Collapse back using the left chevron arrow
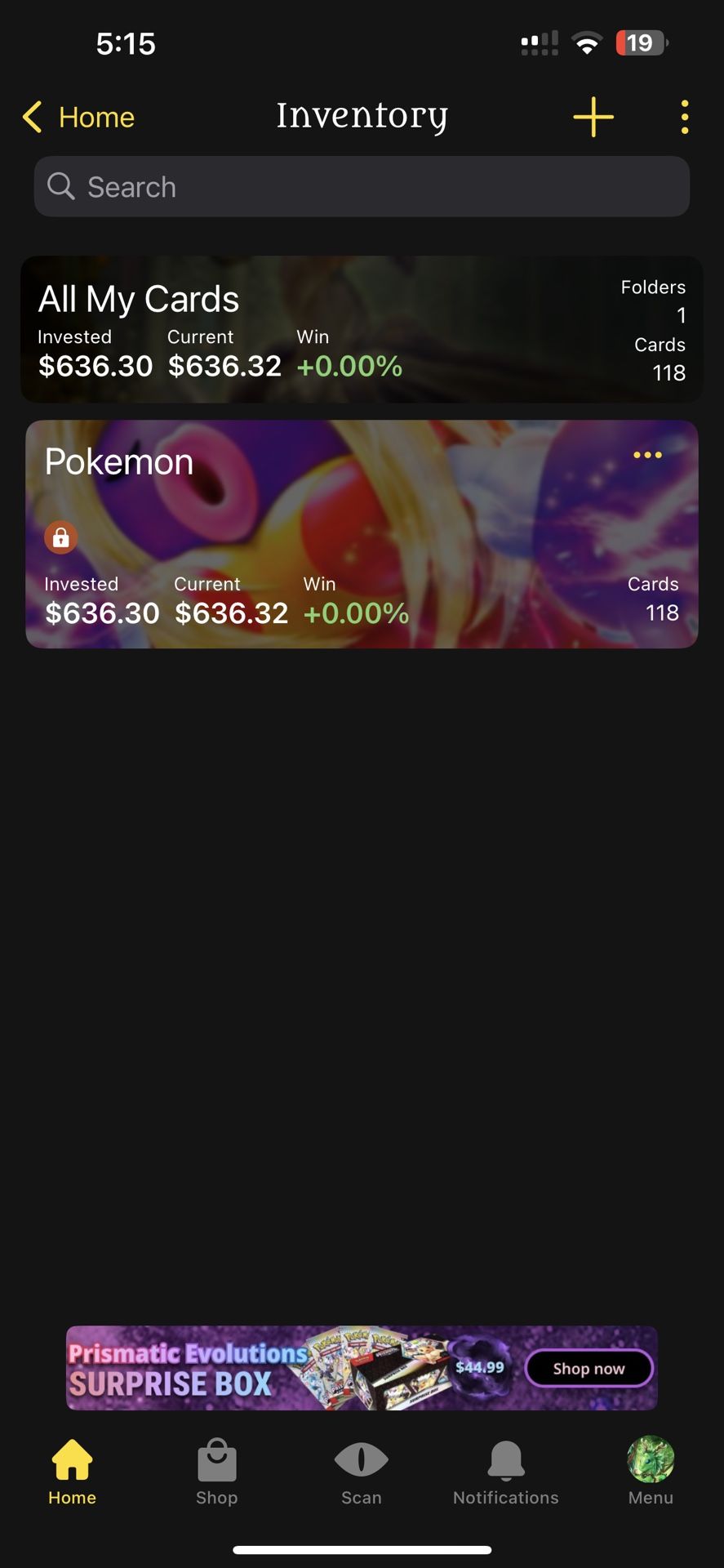This screenshot has width=724, height=1568. 31,117
